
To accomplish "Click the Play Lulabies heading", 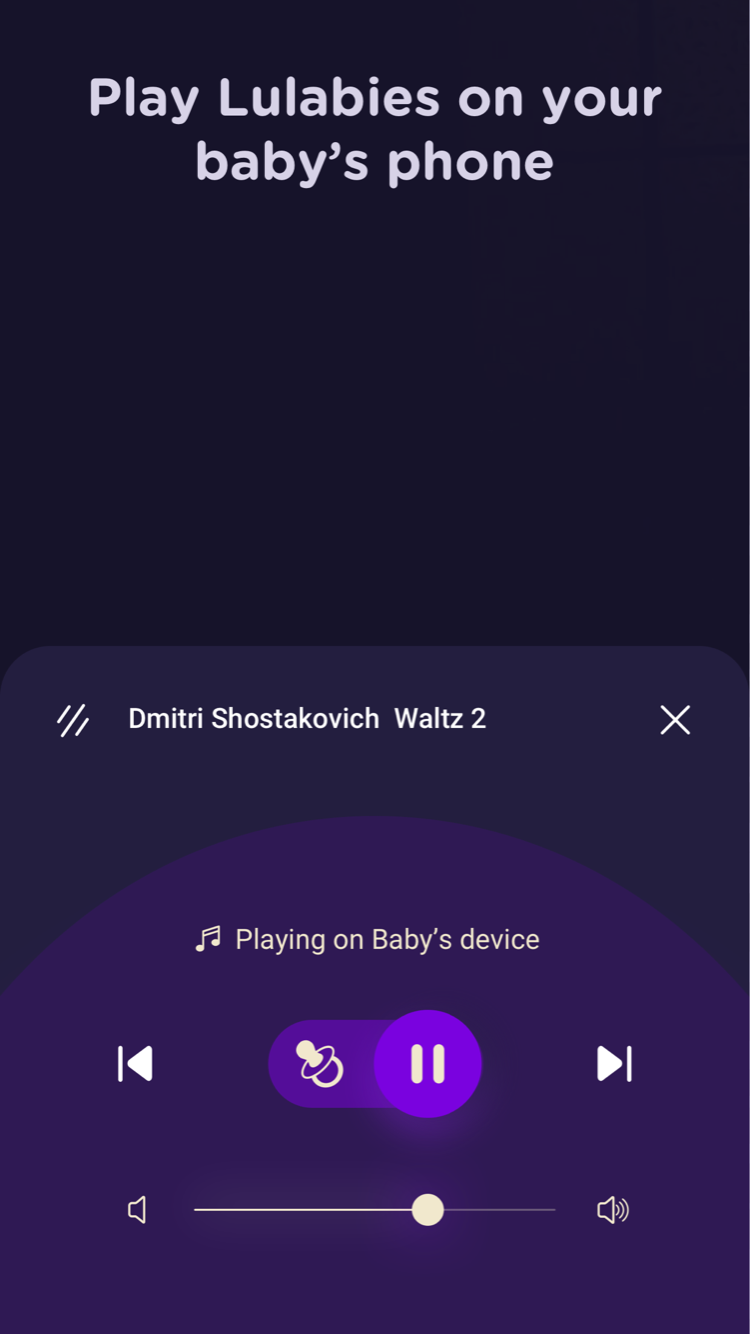I will pos(375,128).
